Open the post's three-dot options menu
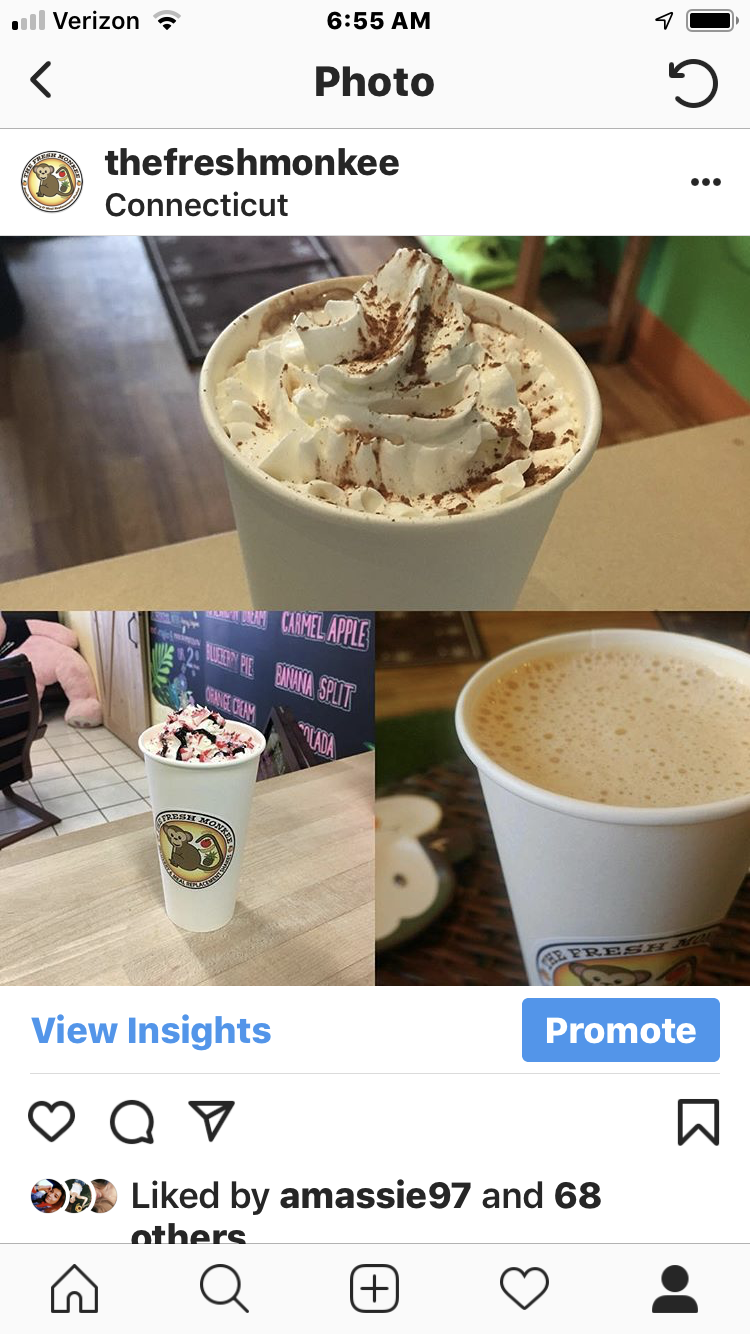This screenshot has height=1334, width=750. coord(705,182)
